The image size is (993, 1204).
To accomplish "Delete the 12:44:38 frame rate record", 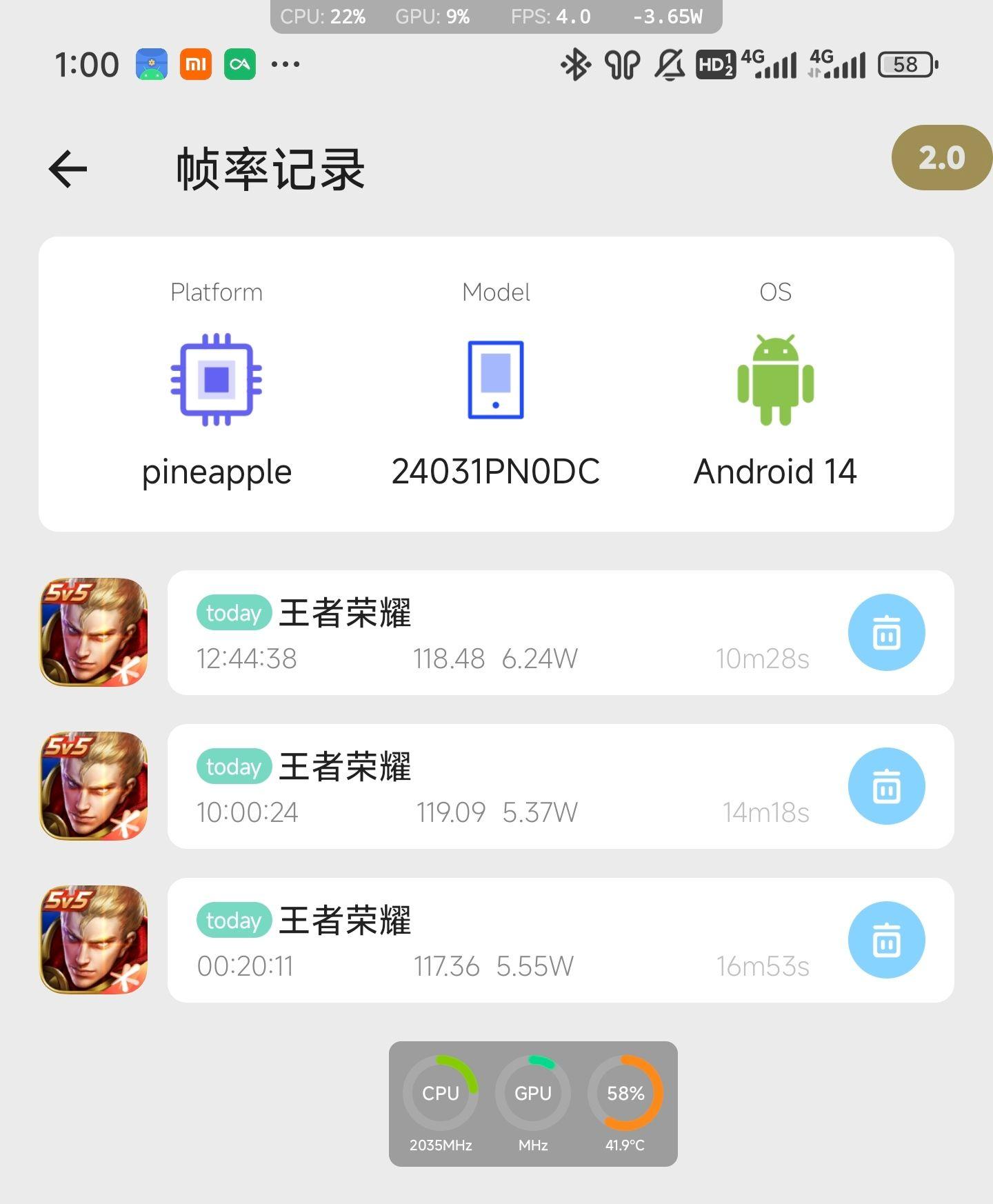I will (886, 632).
